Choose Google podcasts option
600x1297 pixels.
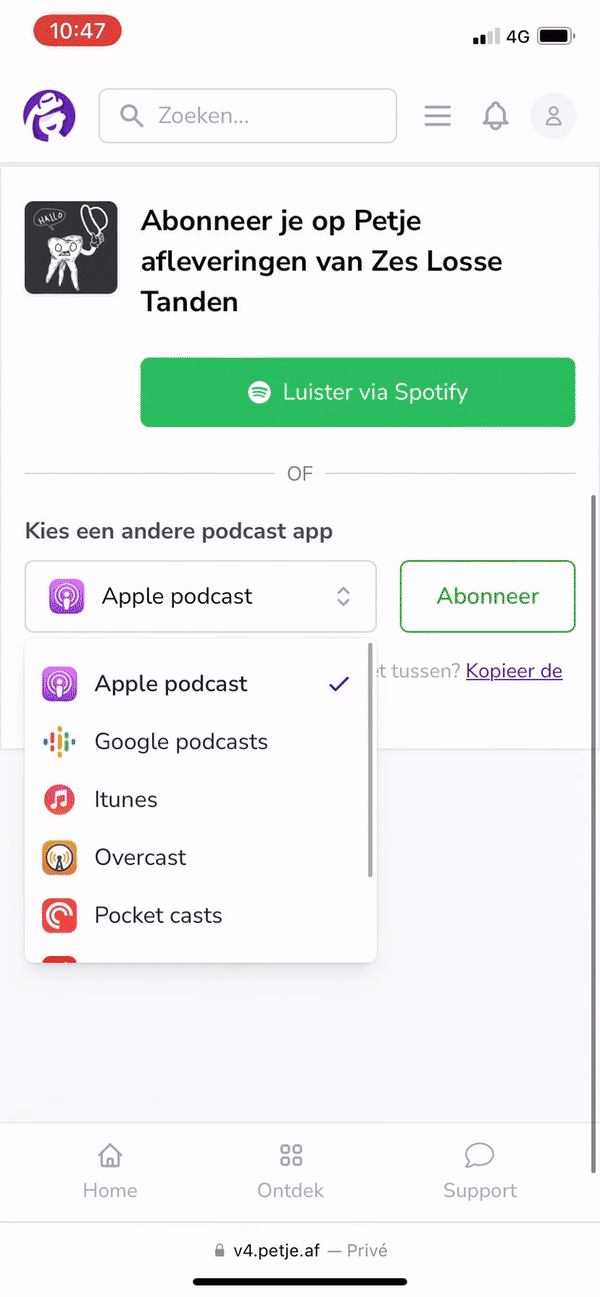pos(181,742)
